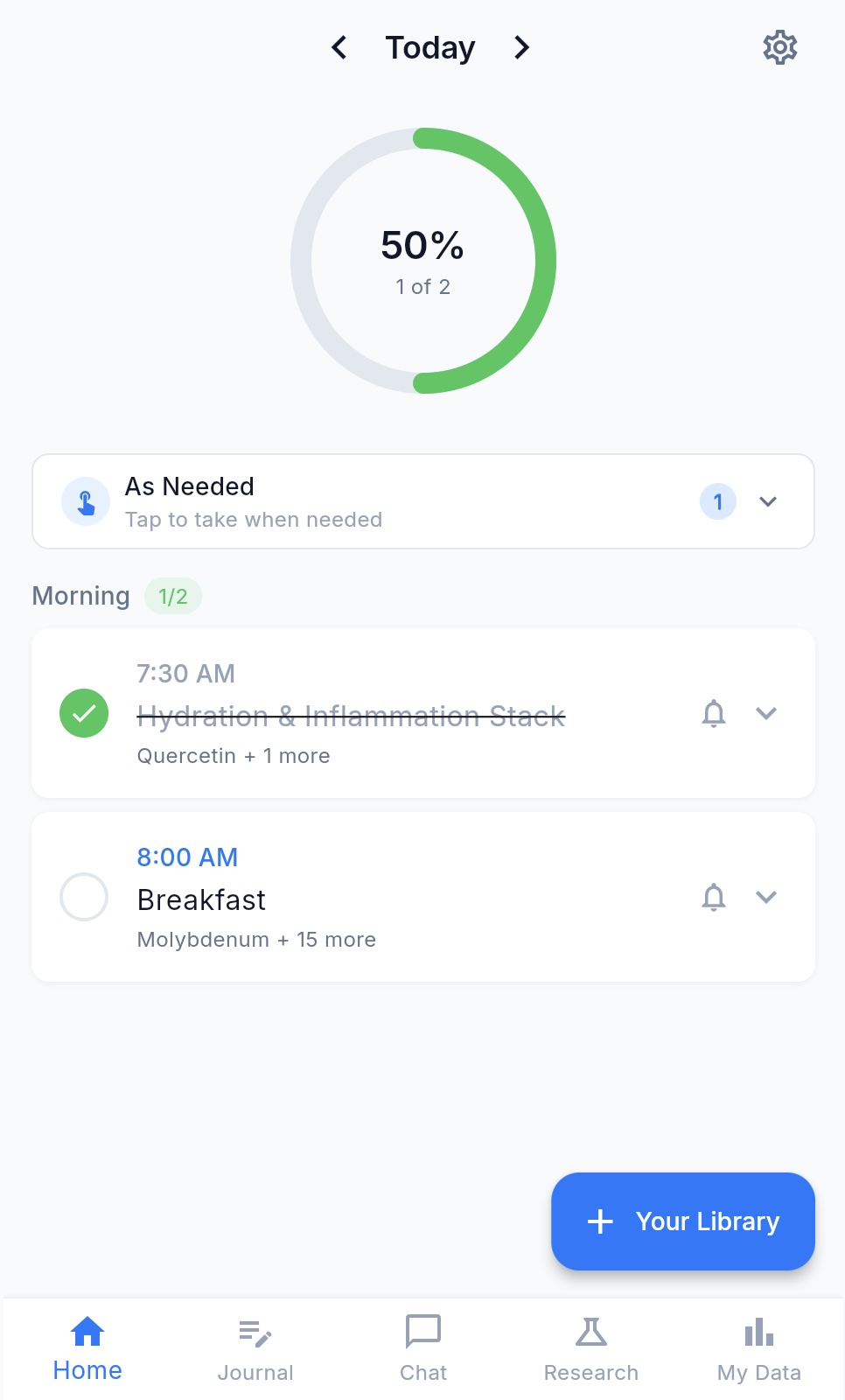The height and width of the screenshot is (1400, 845).
Task: Switch to the Journal tab
Action: point(255,1347)
